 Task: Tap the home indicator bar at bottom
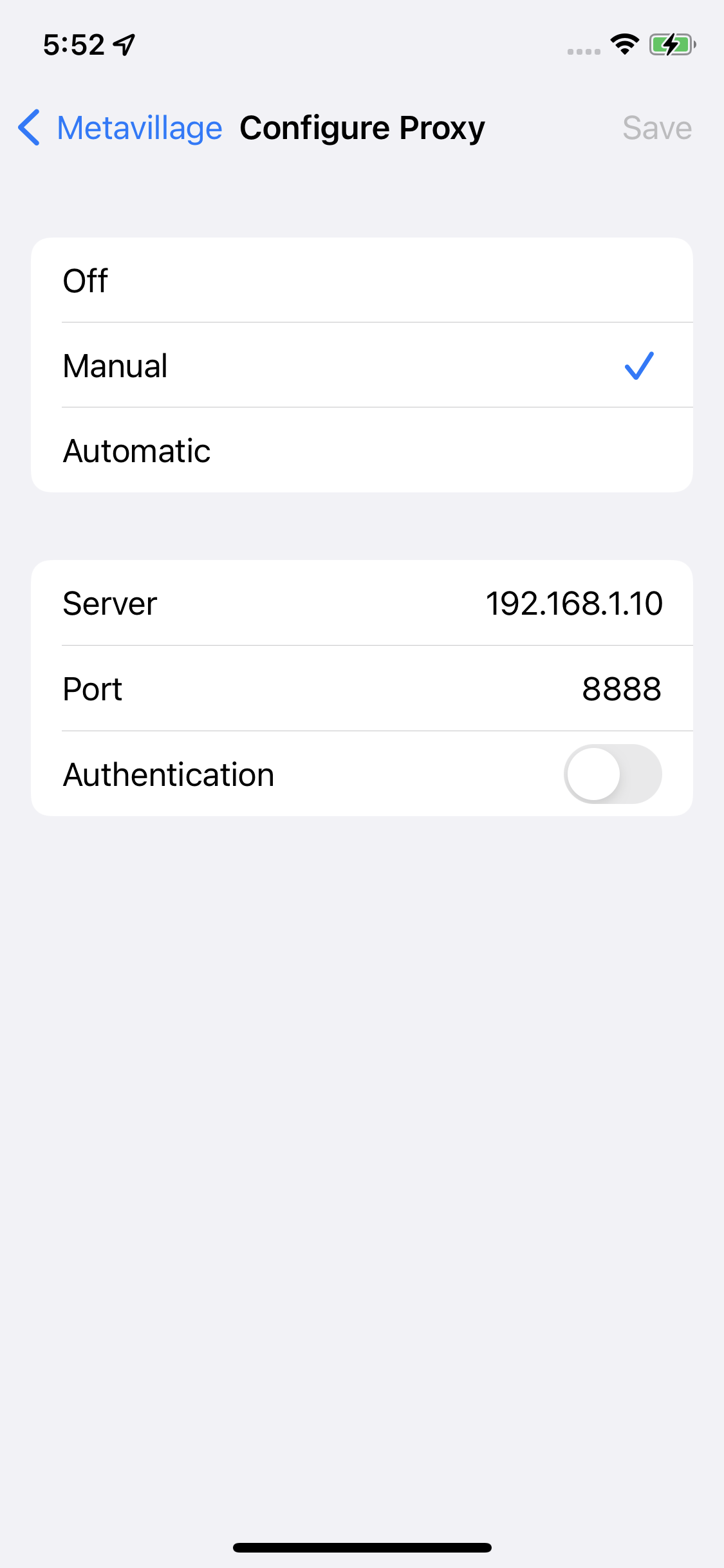pyautogui.click(x=362, y=1546)
